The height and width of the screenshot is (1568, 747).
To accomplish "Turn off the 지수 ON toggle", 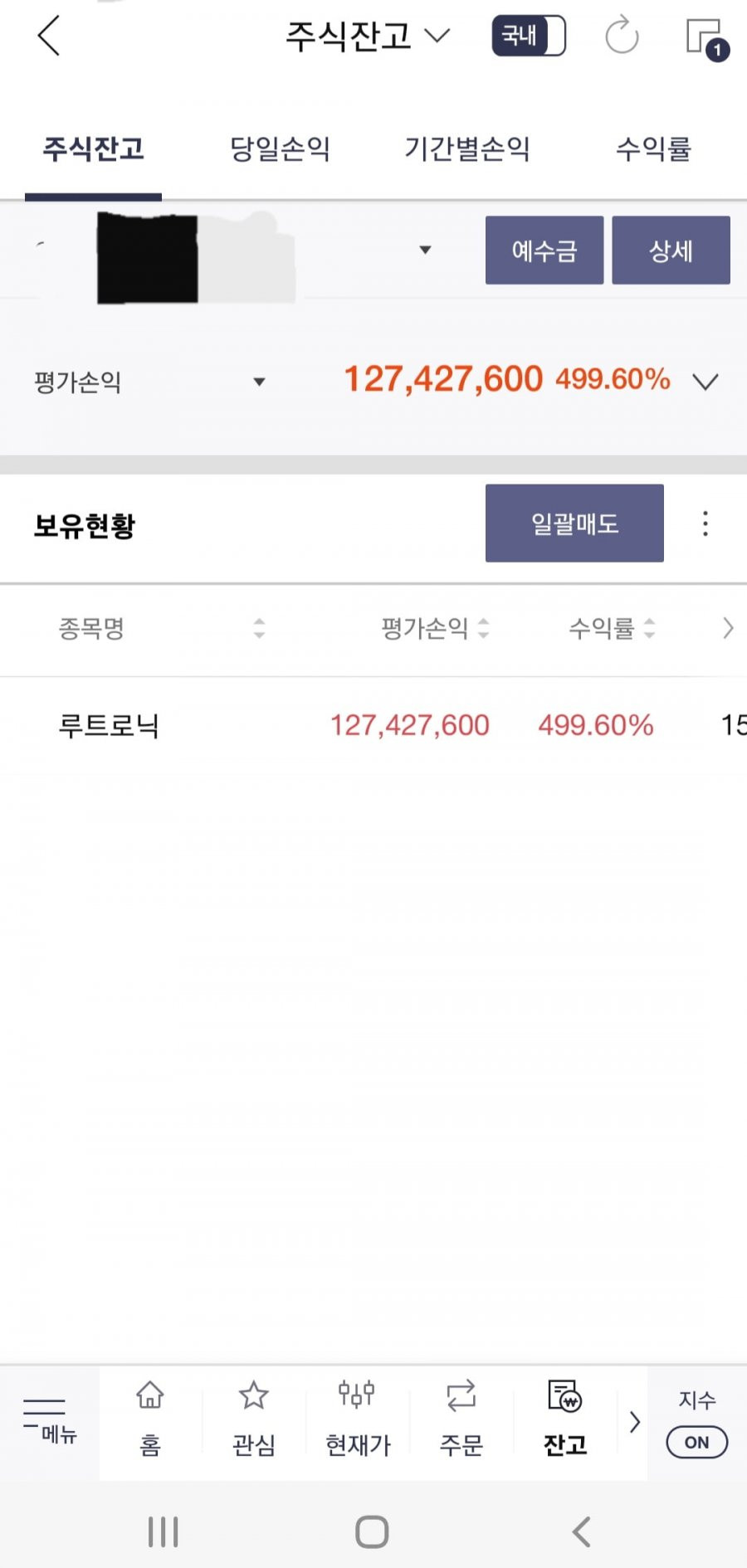I will coord(697,1442).
